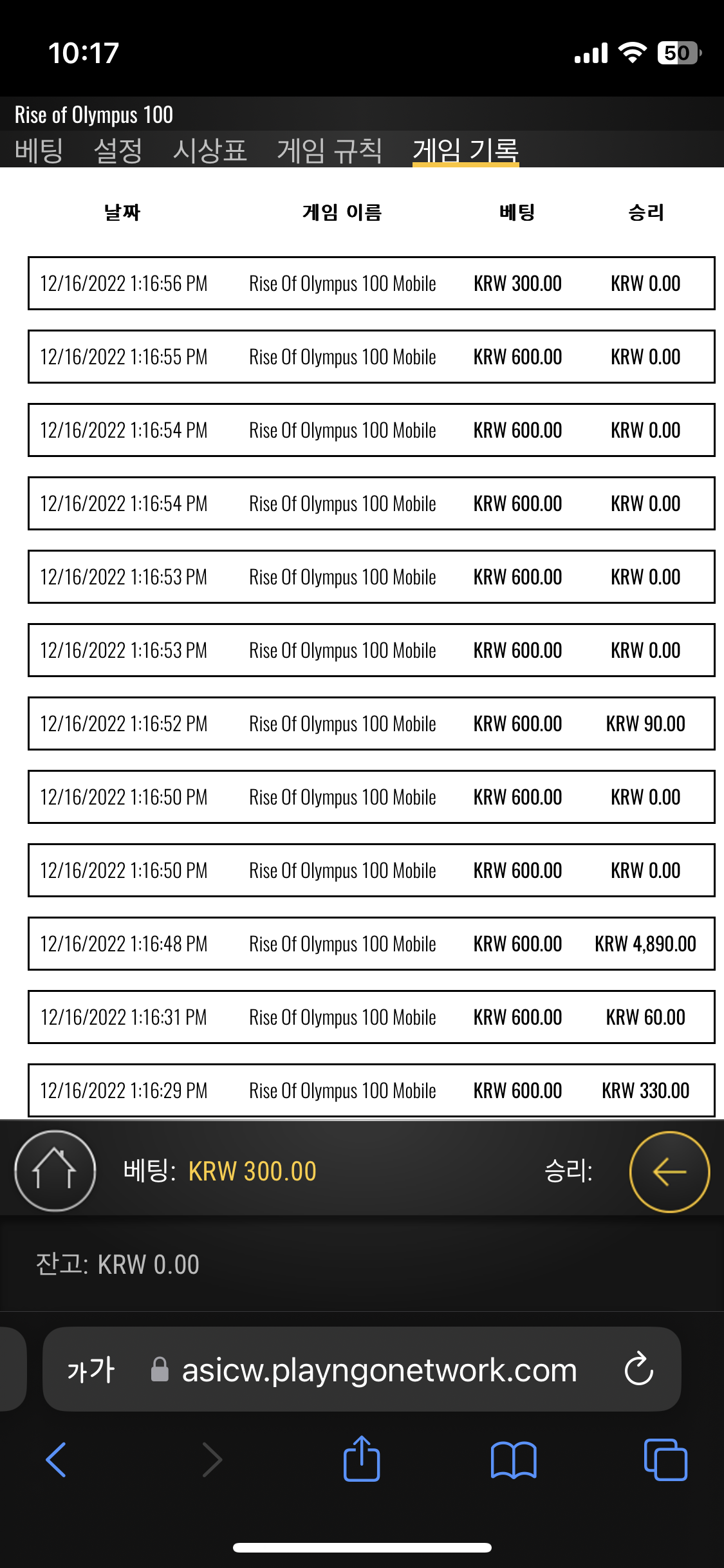Switch to the 시상표 tab

210,151
